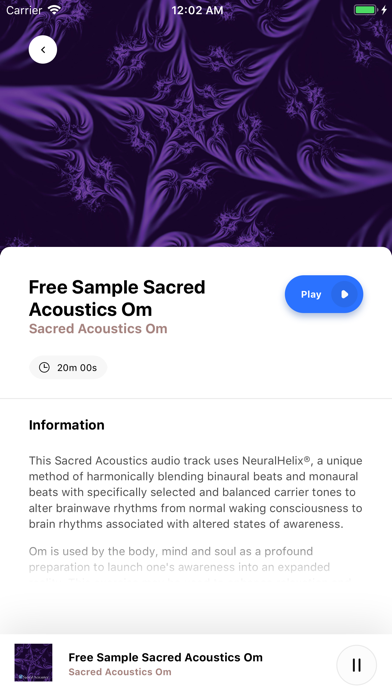Go back using the arrow button

click(x=43, y=50)
